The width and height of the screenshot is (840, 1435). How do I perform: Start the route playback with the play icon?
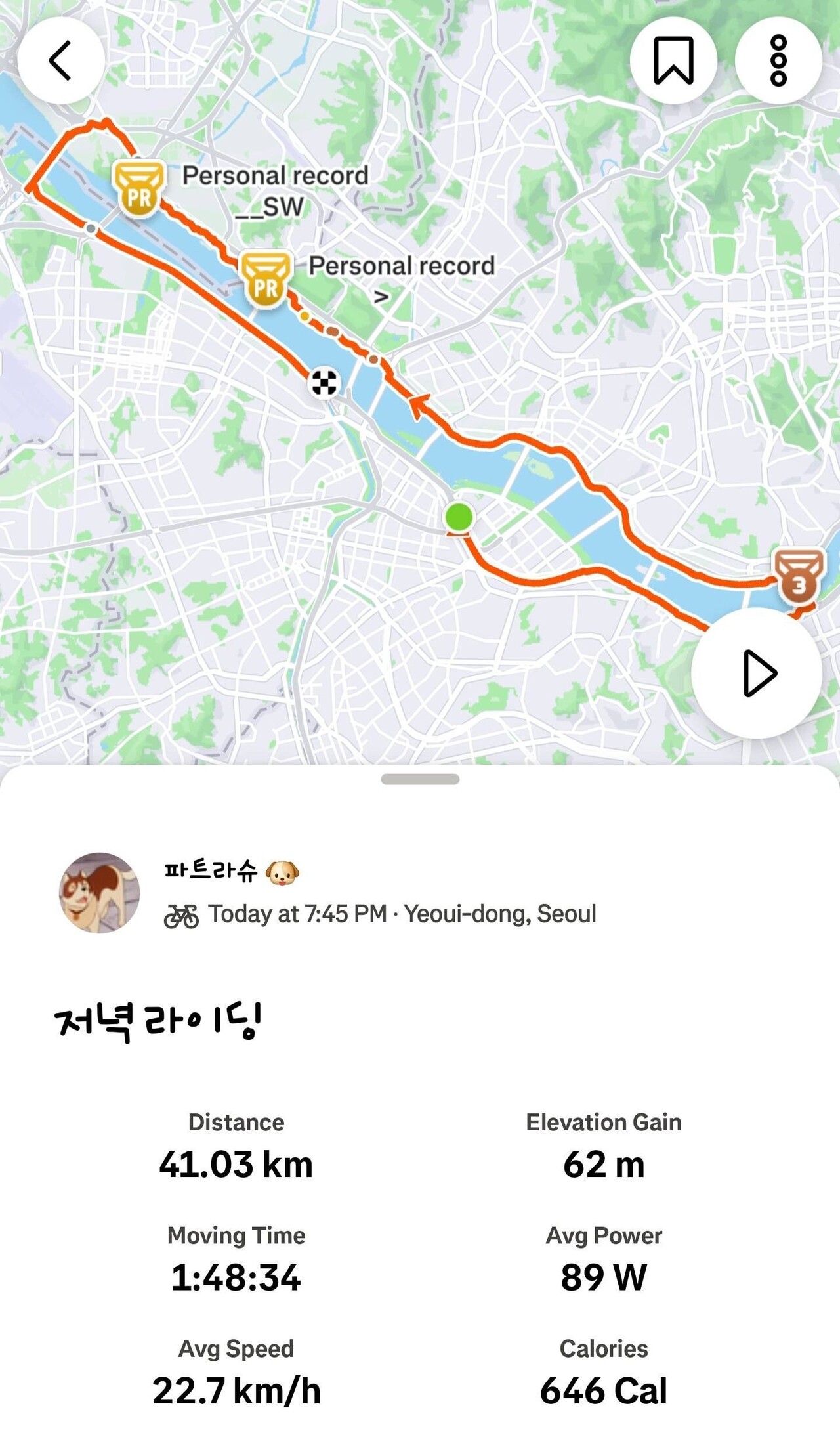point(760,672)
